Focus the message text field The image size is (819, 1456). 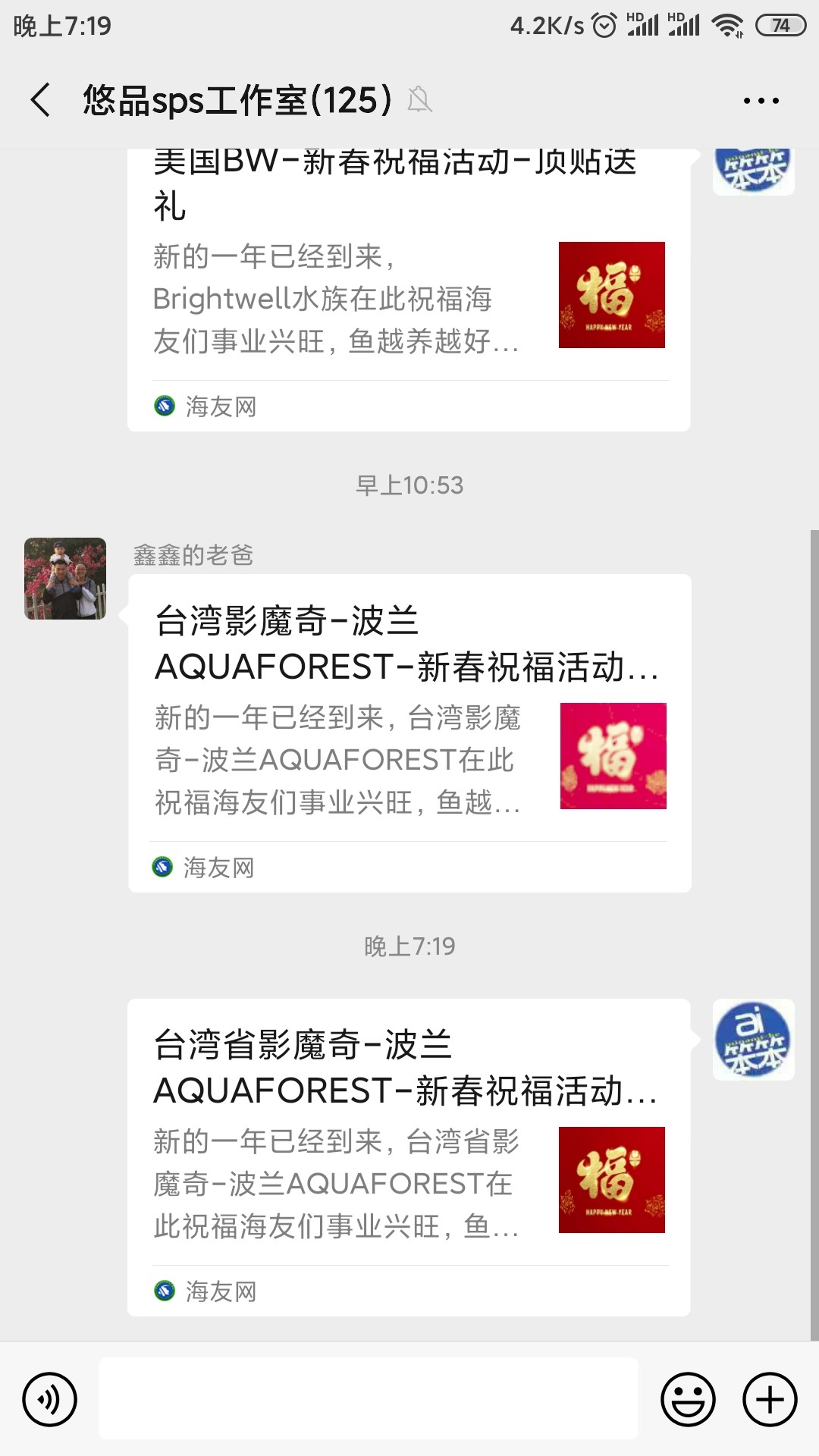tap(369, 1399)
